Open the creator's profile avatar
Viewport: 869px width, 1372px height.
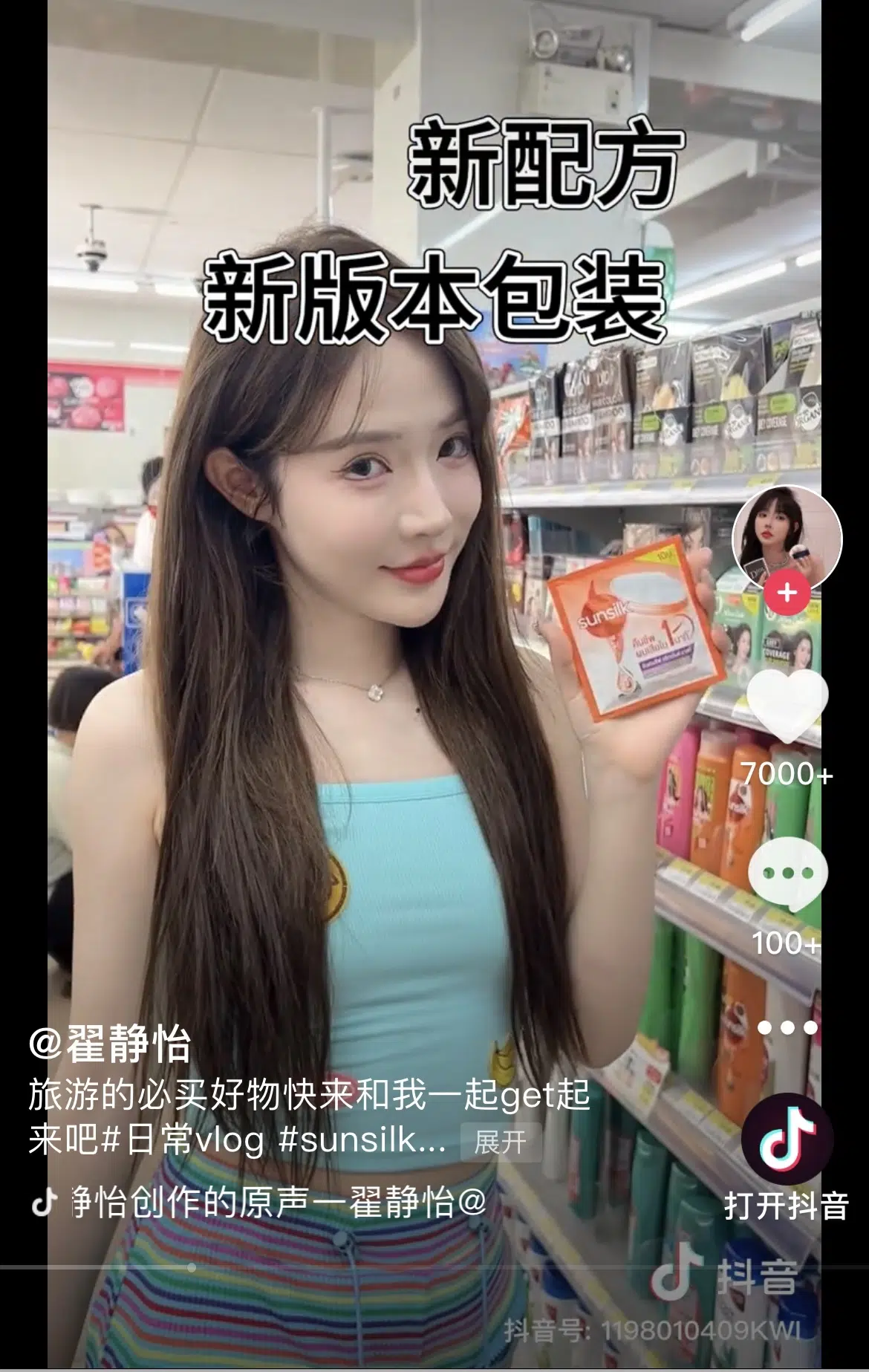coord(787,538)
